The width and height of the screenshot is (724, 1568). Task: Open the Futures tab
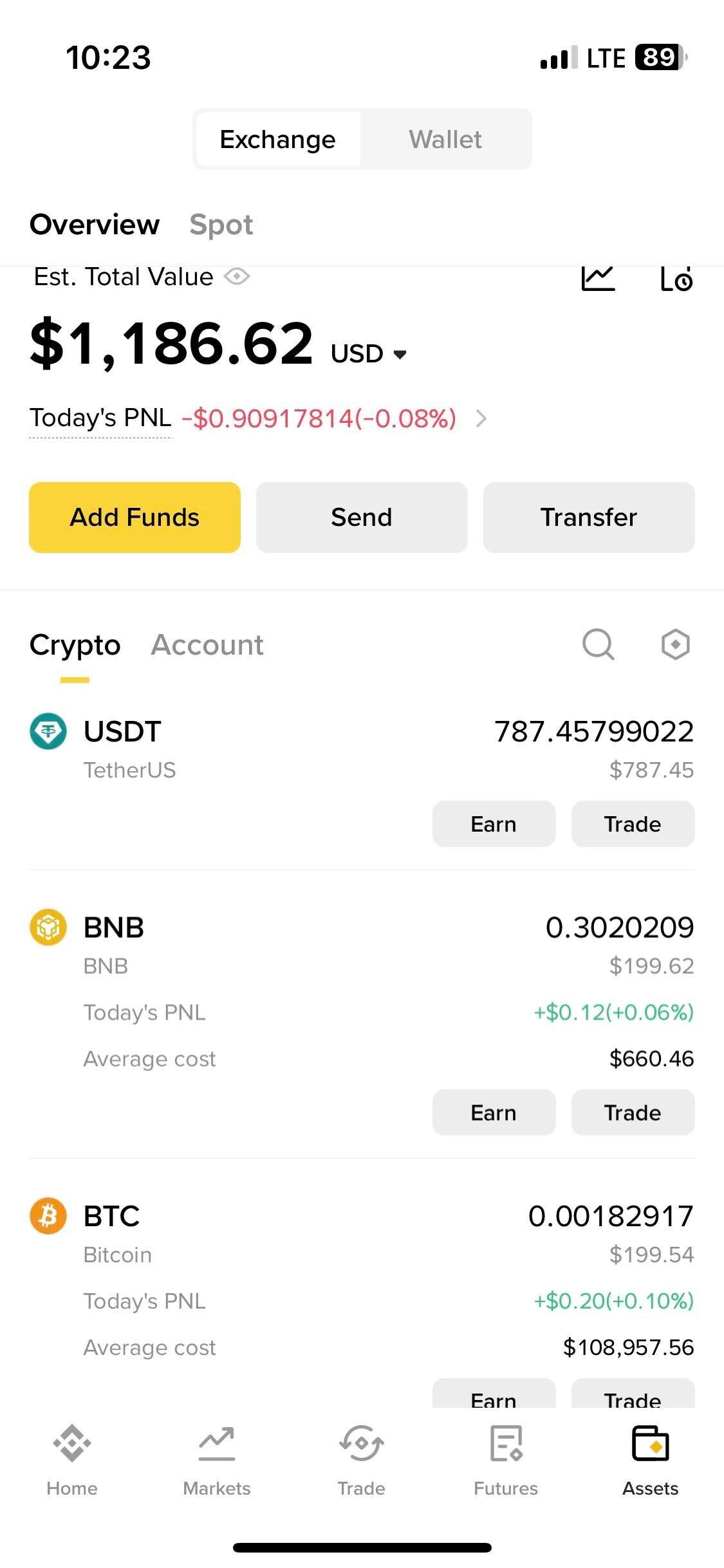[506, 1461]
